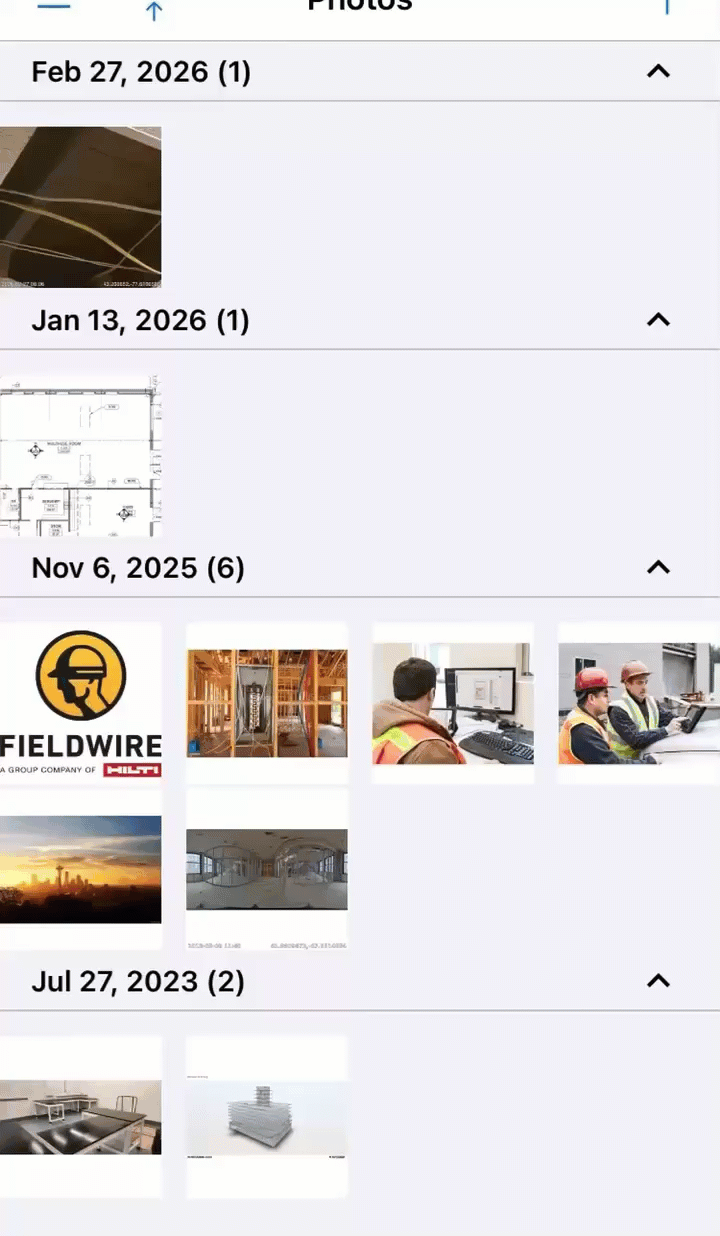The width and height of the screenshot is (720, 1236).
Task: Open the 360 panorama interior photo
Action: click(267, 868)
